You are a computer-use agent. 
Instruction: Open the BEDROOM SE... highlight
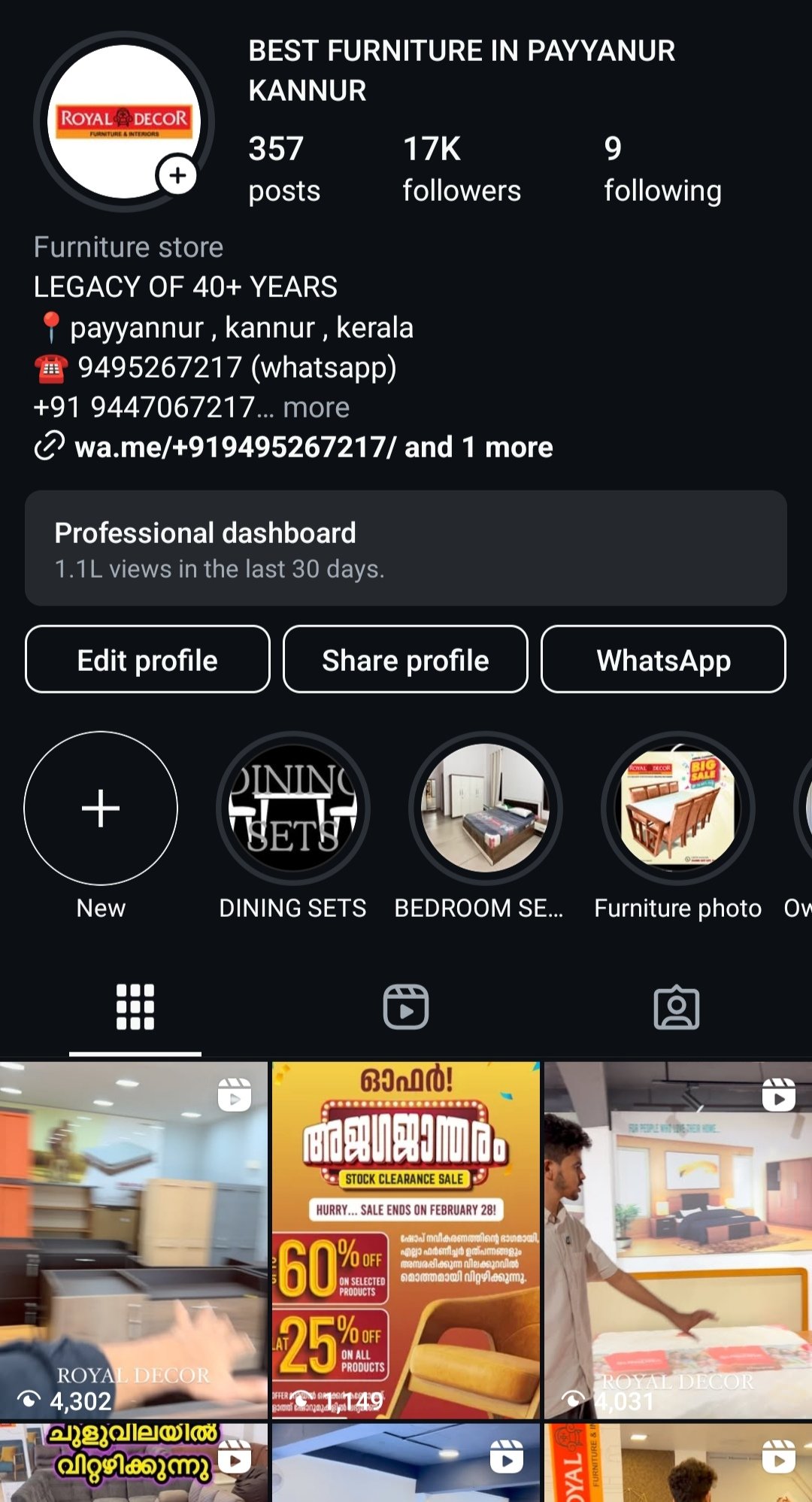click(485, 809)
